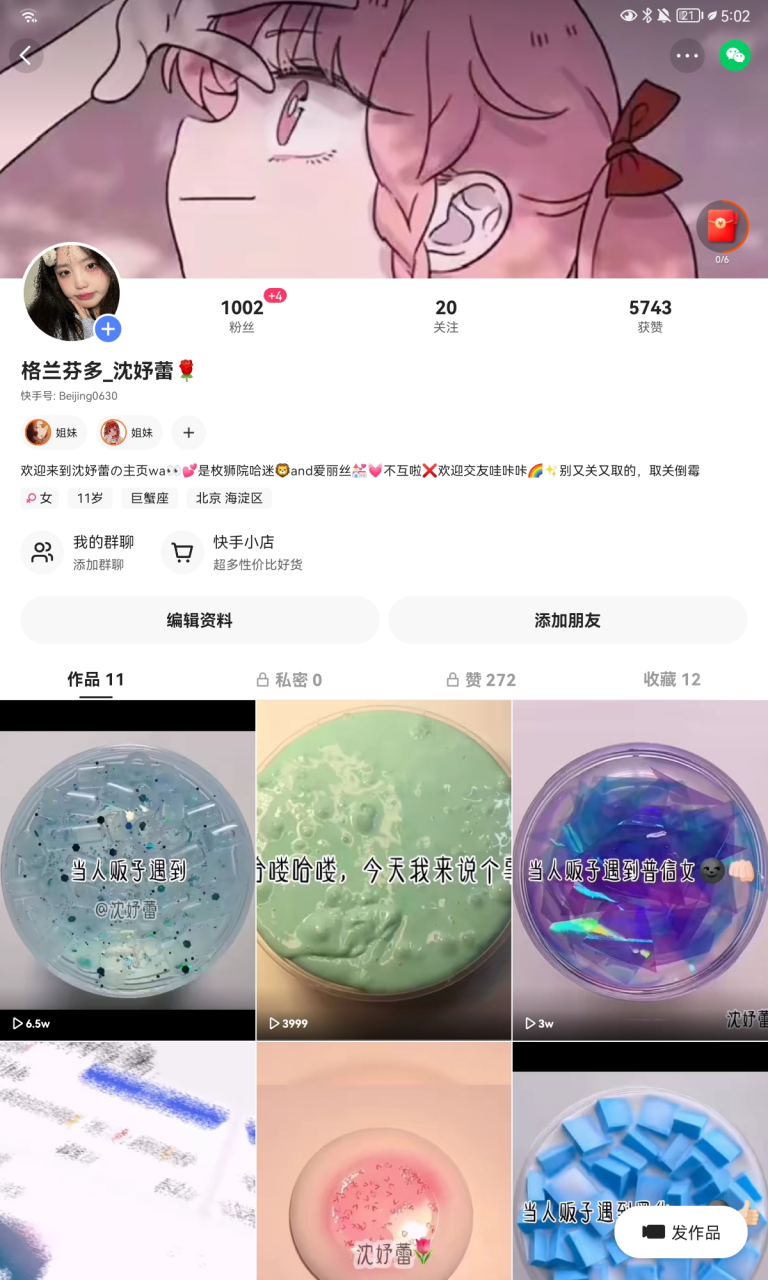Open 我的群聊 group chats

(x=80, y=552)
